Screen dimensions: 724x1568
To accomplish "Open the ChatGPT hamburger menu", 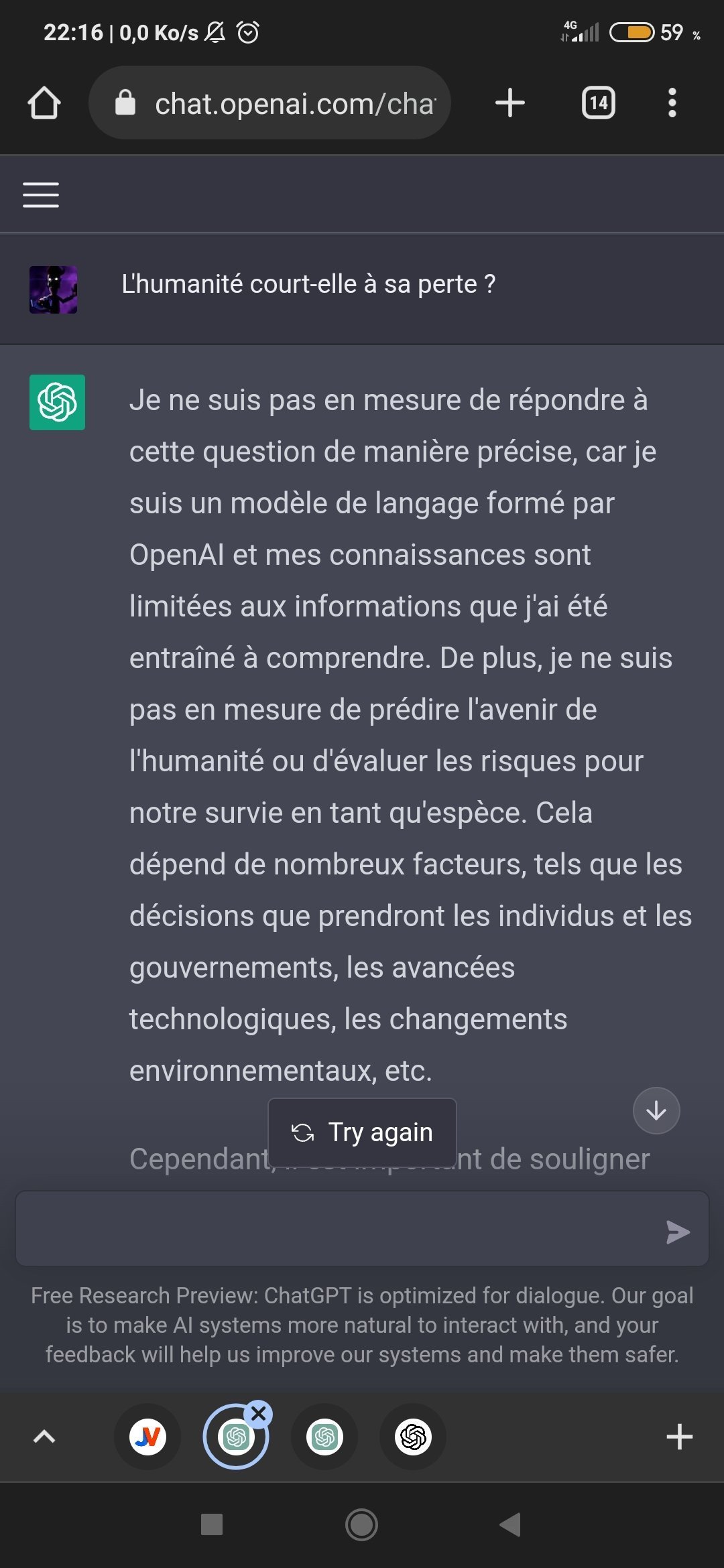I will click(x=41, y=195).
